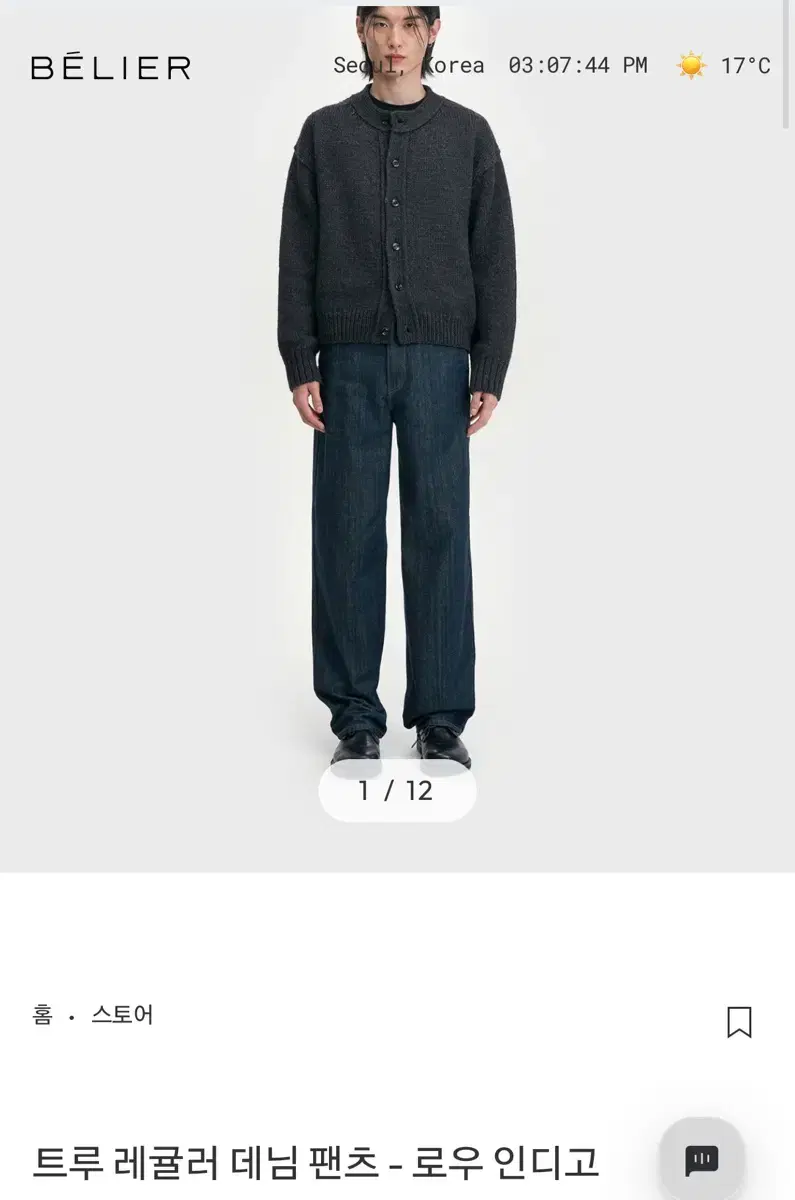Click the Seoul, Korea location label
The image size is (795, 1200).
pyautogui.click(x=410, y=64)
